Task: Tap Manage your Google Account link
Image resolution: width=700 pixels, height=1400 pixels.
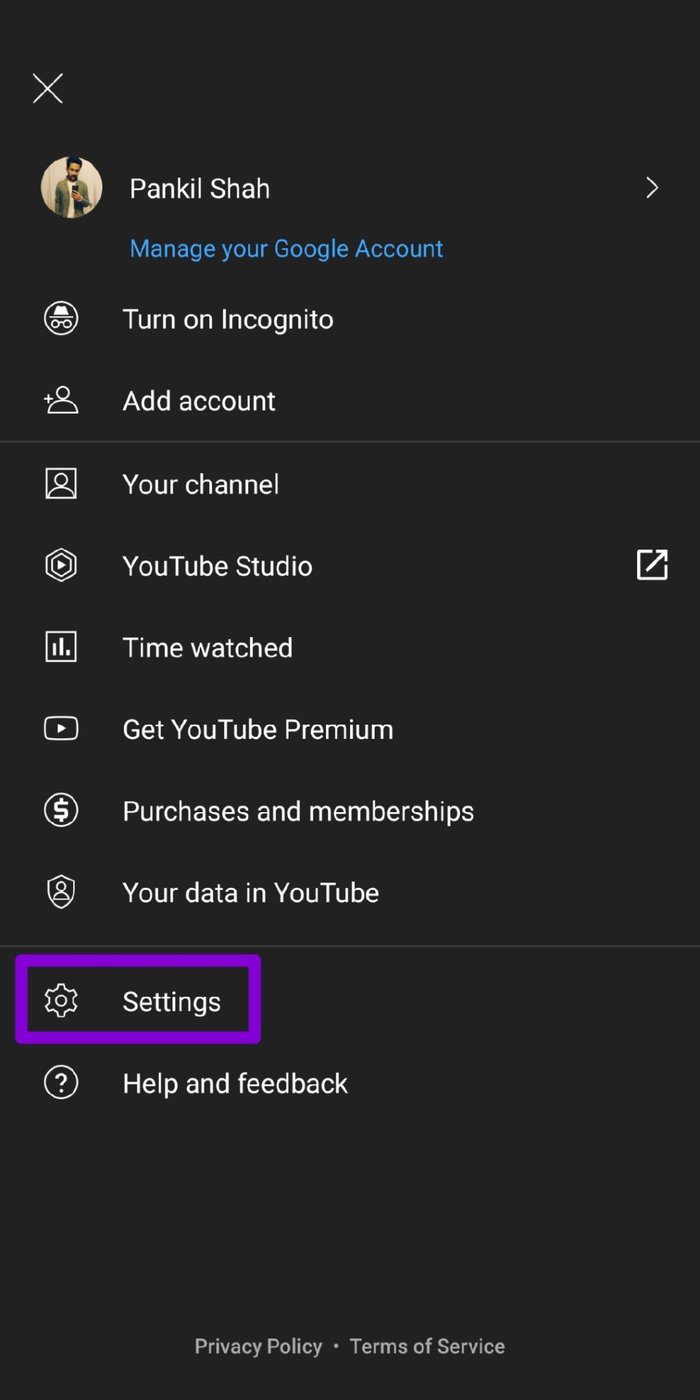Action: [286, 249]
